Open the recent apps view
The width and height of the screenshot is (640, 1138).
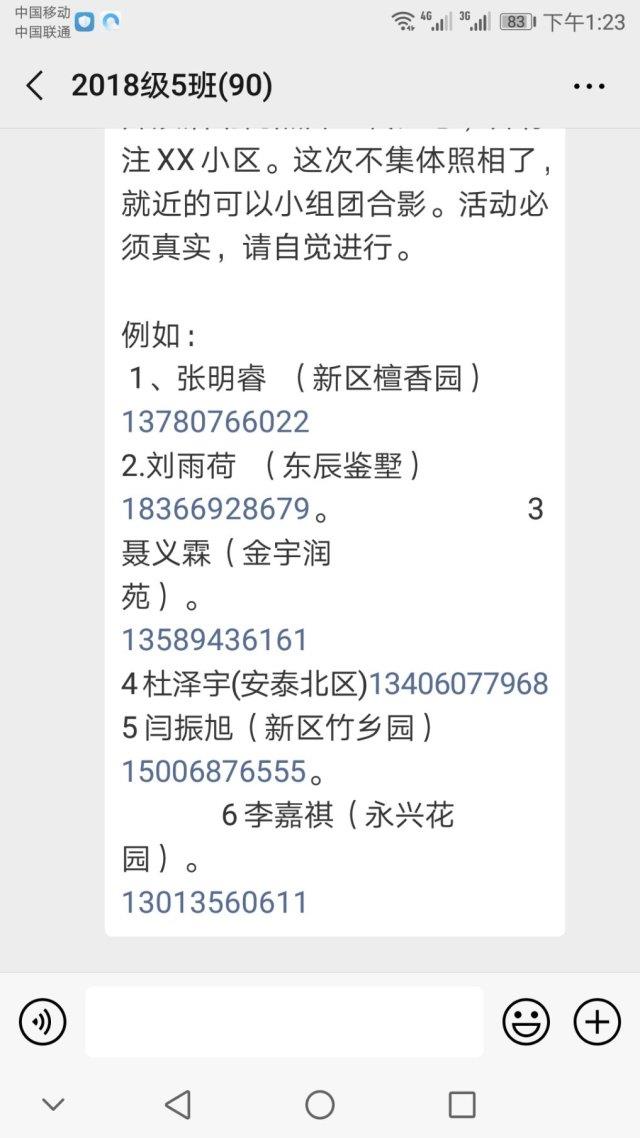coord(462,1105)
